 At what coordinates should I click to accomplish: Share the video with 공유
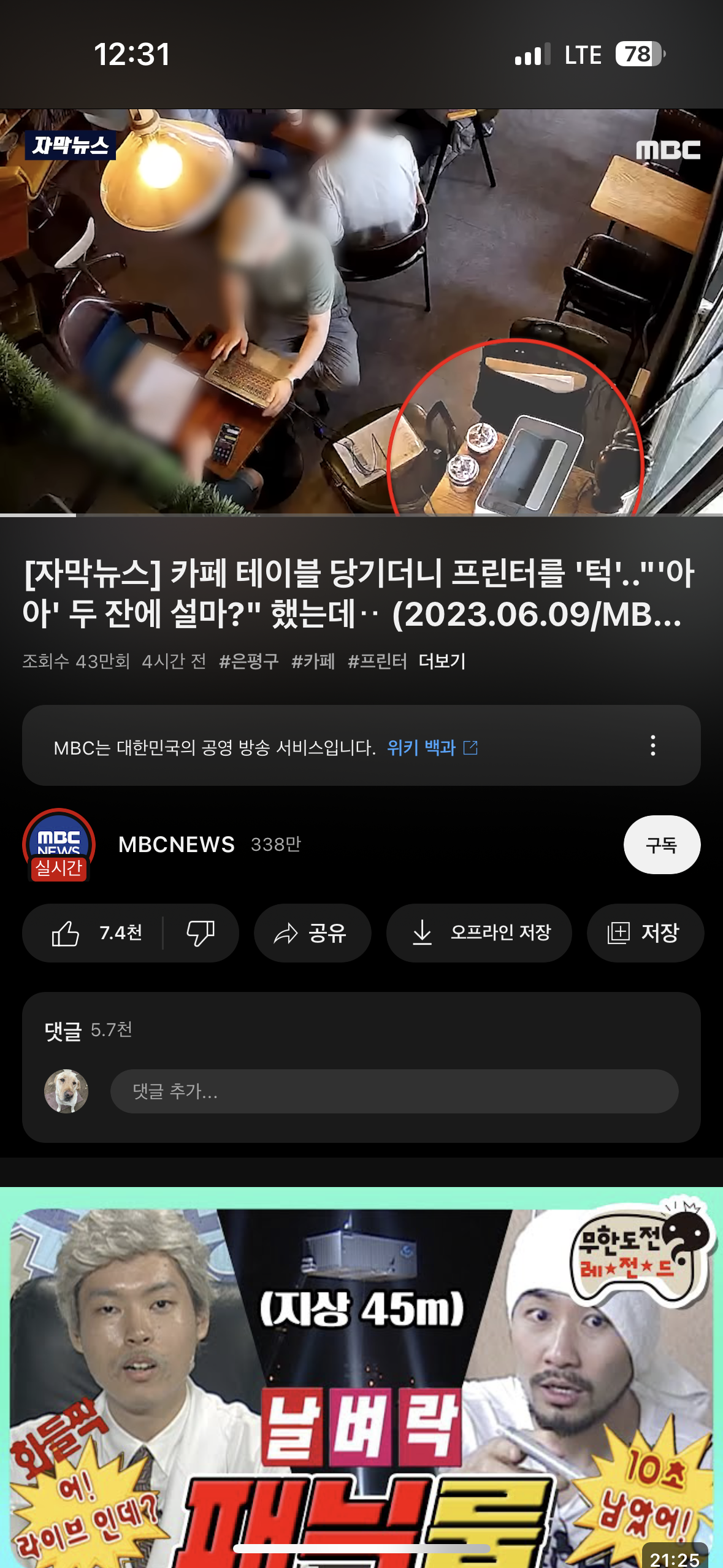312,933
